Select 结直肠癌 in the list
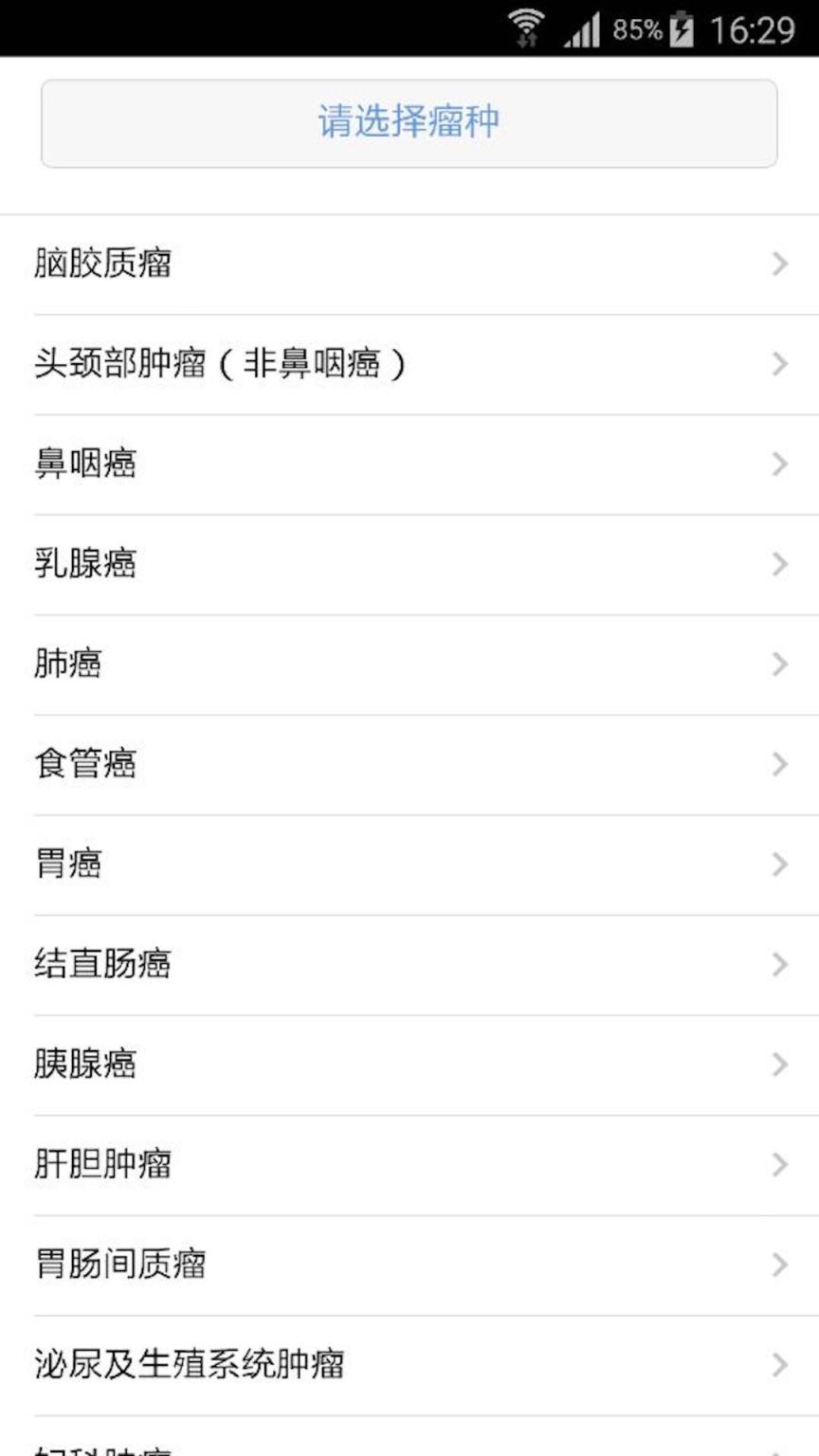This screenshot has height=1456, width=819. point(102,963)
